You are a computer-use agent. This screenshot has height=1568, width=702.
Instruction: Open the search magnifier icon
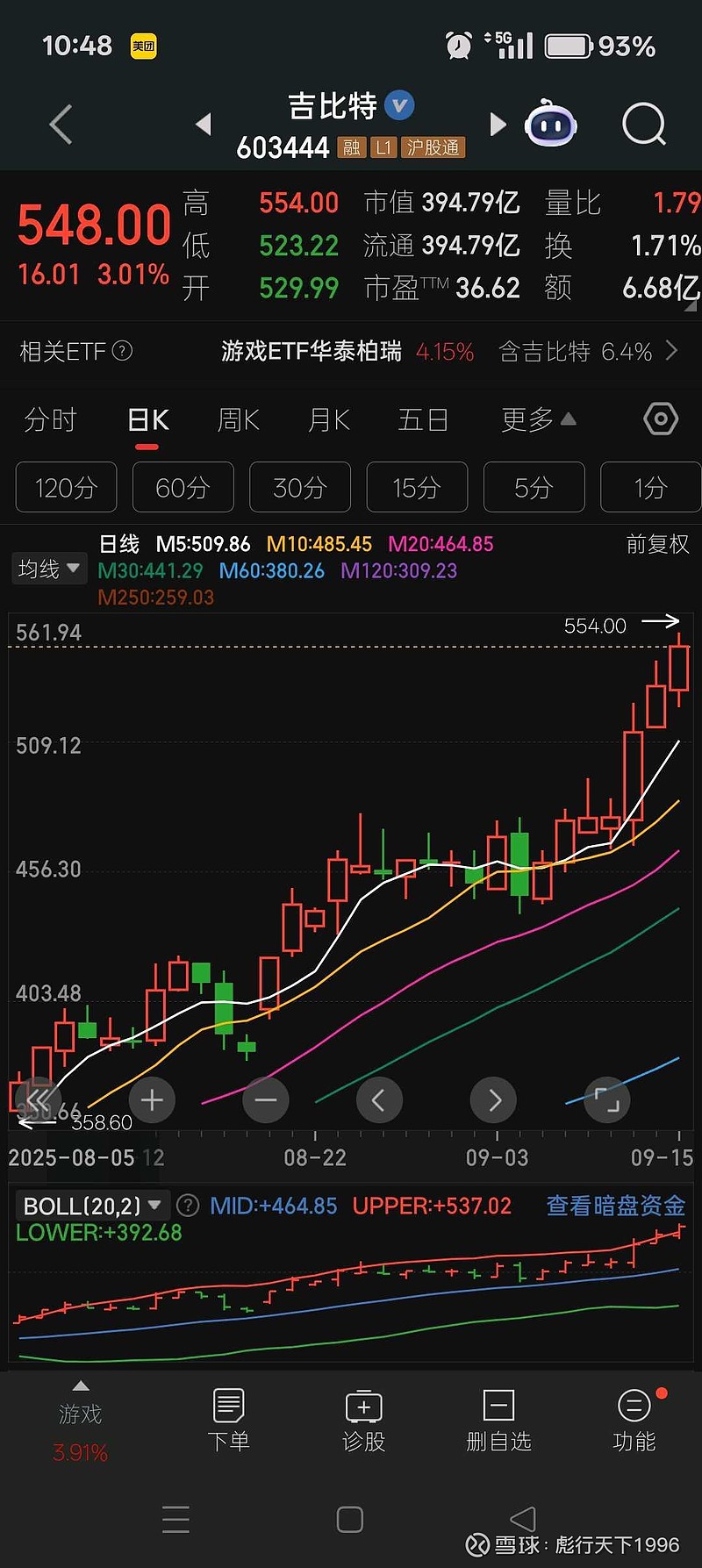(x=644, y=125)
